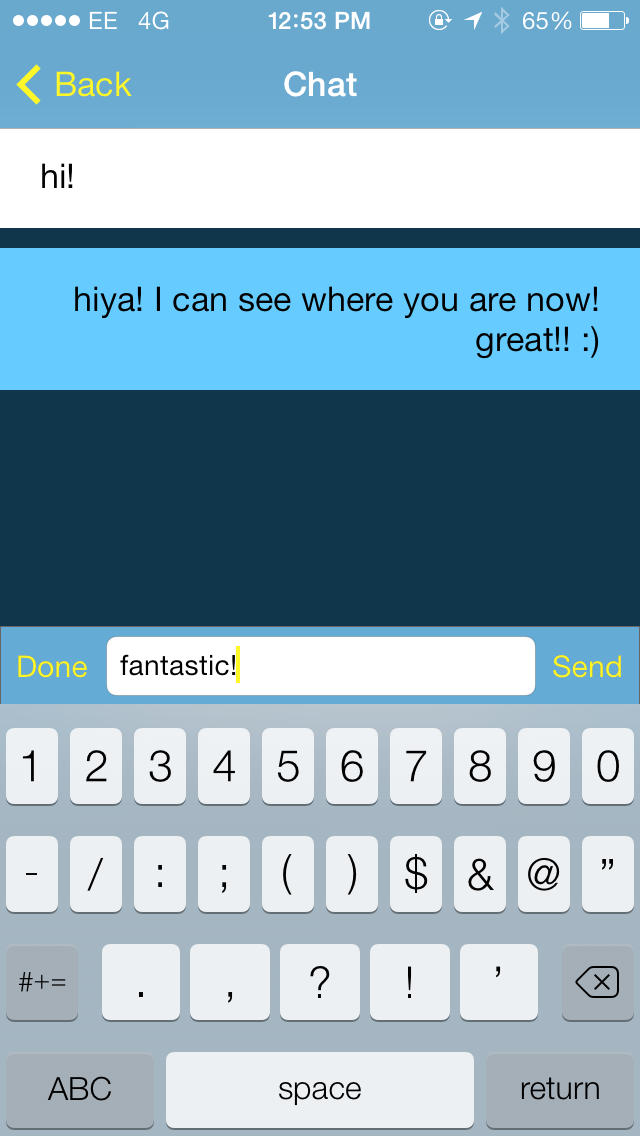Send the typed message
This screenshot has height=1136, width=640.
coord(586,667)
